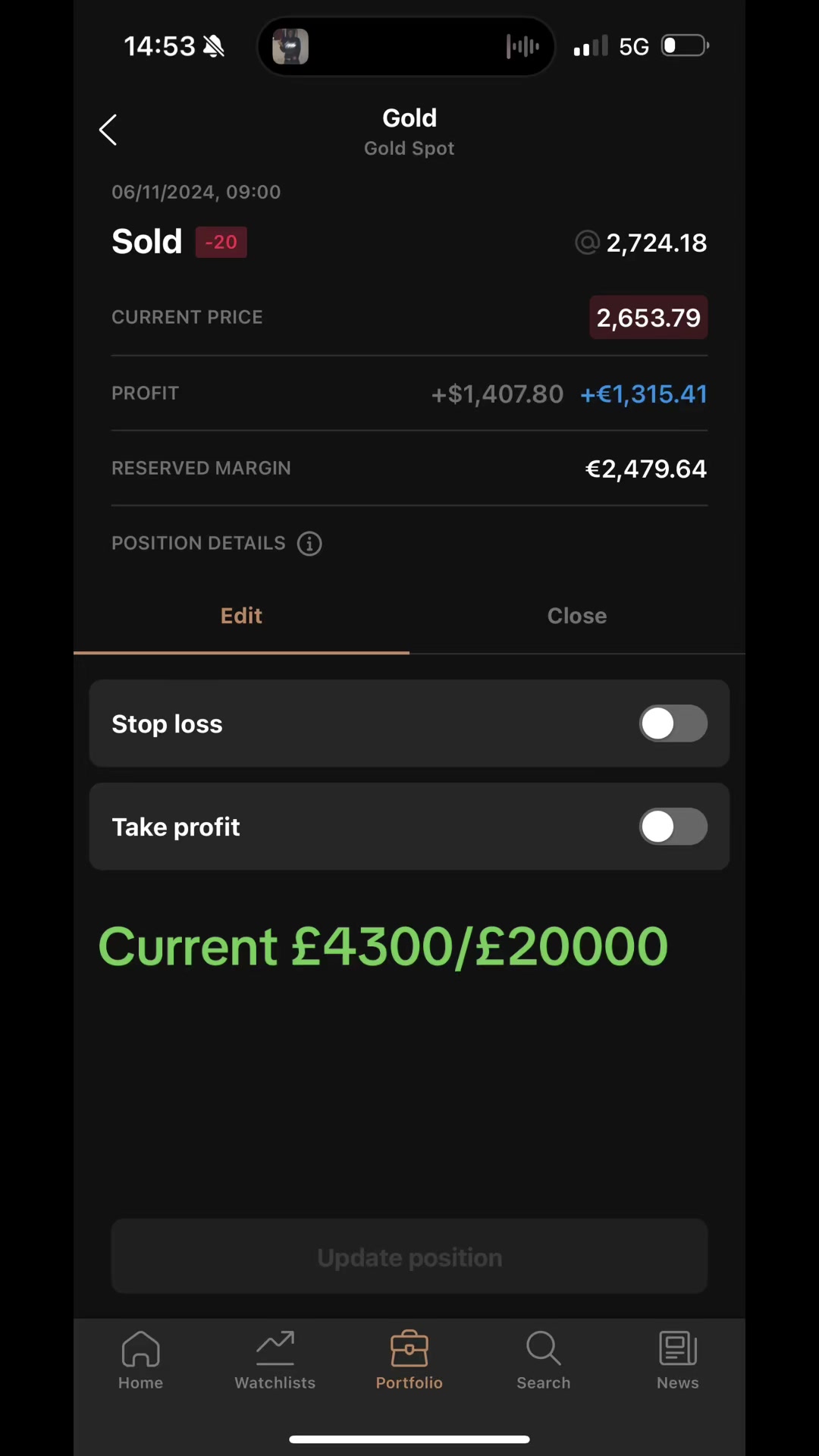Open the Portfolio tab
This screenshot has width=819, height=1456.
coord(409,1360)
